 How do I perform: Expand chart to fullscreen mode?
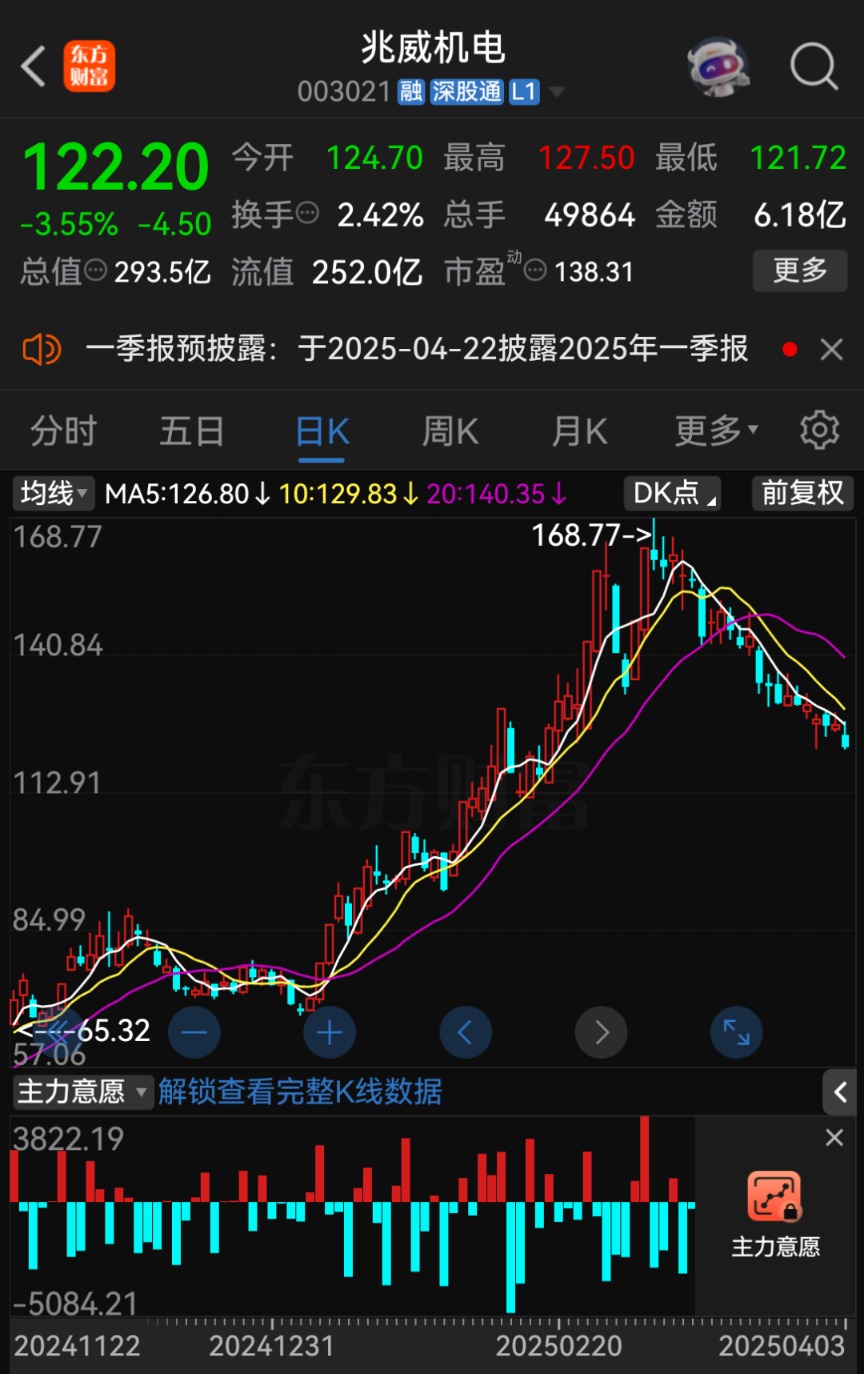pyautogui.click(x=736, y=1032)
